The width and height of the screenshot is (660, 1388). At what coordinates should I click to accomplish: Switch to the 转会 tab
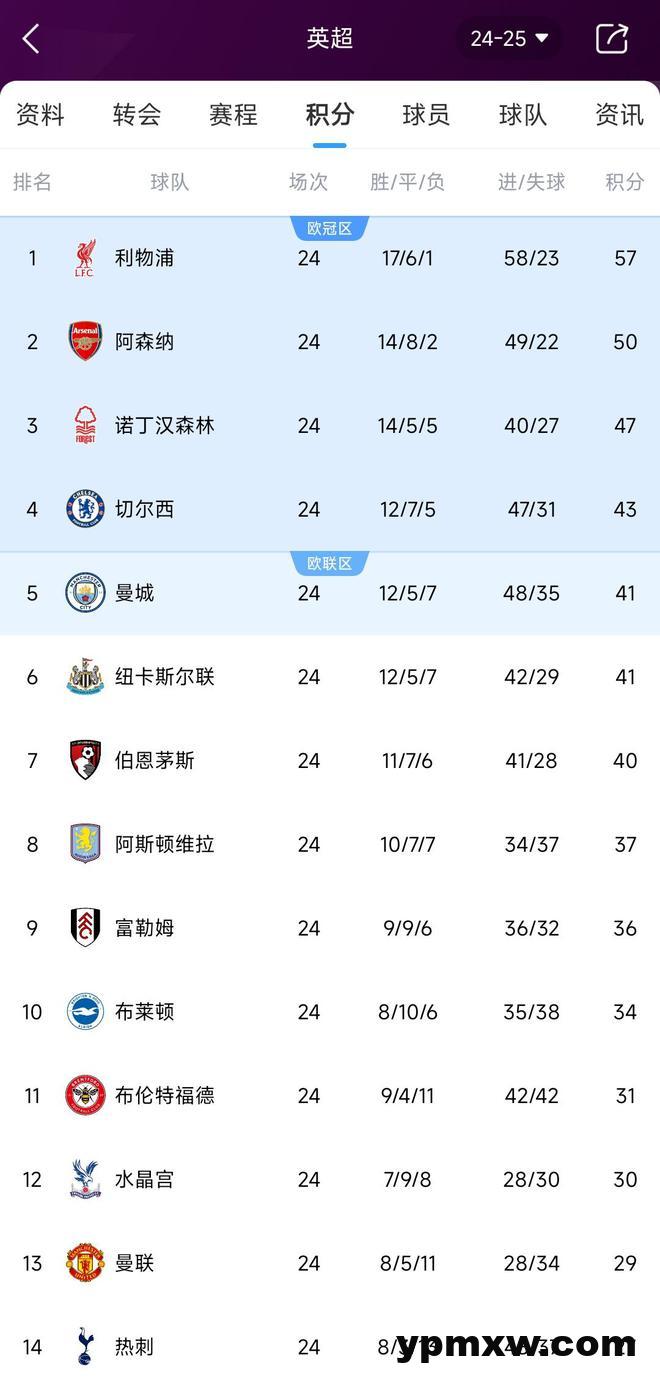pos(137,115)
